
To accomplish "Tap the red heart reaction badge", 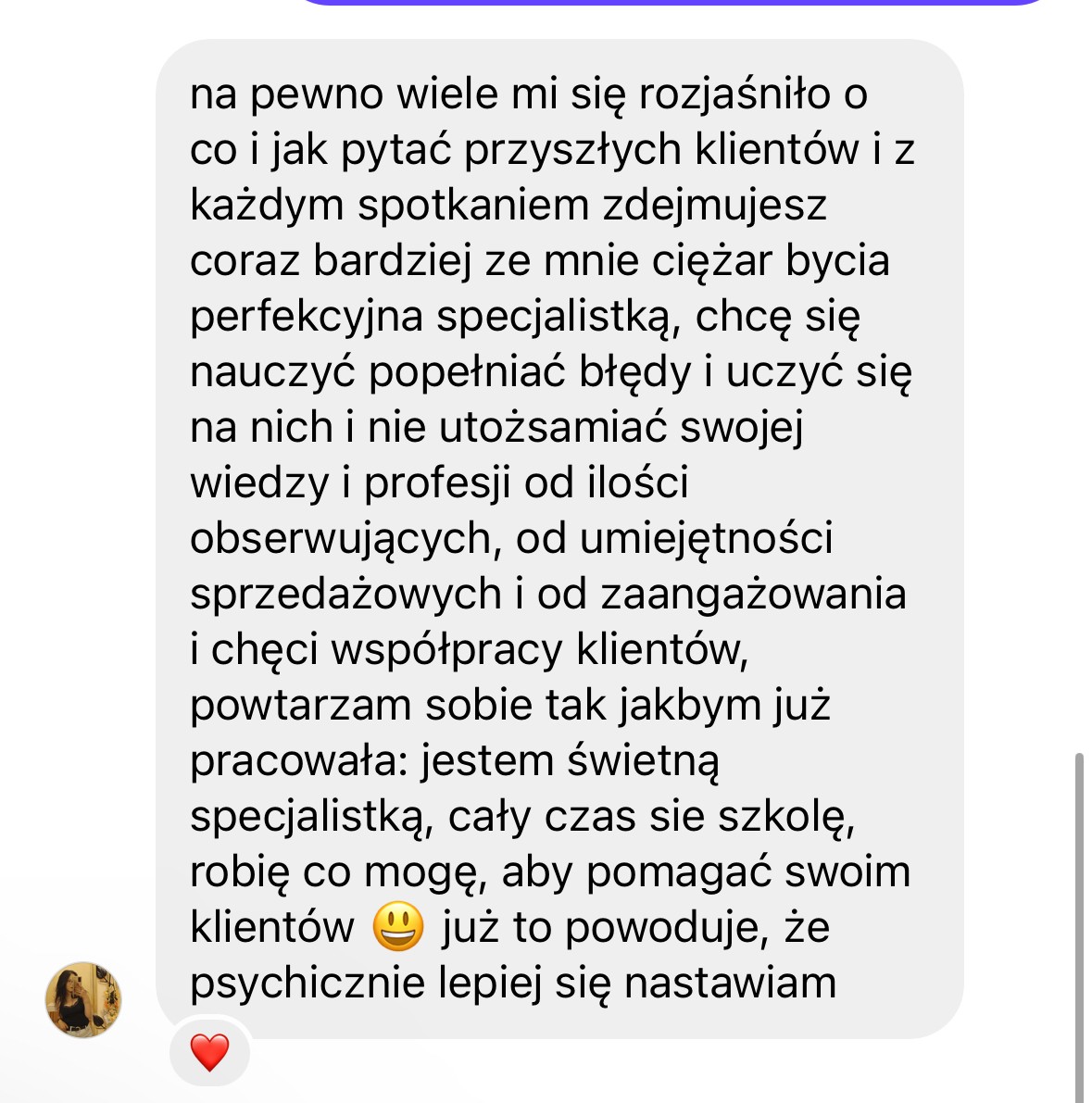I will 209,1053.
